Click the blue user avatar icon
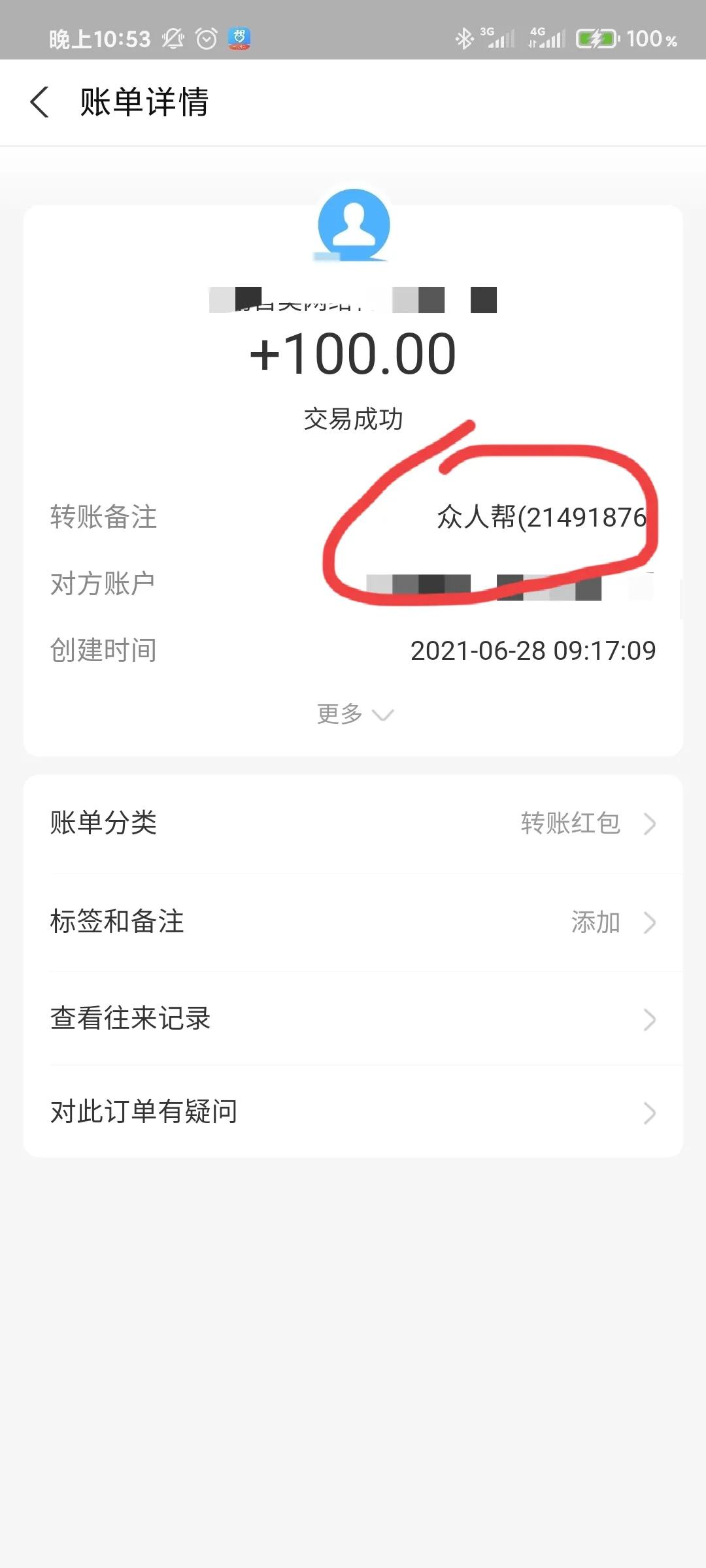This screenshot has width=706, height=1568. 353,227
